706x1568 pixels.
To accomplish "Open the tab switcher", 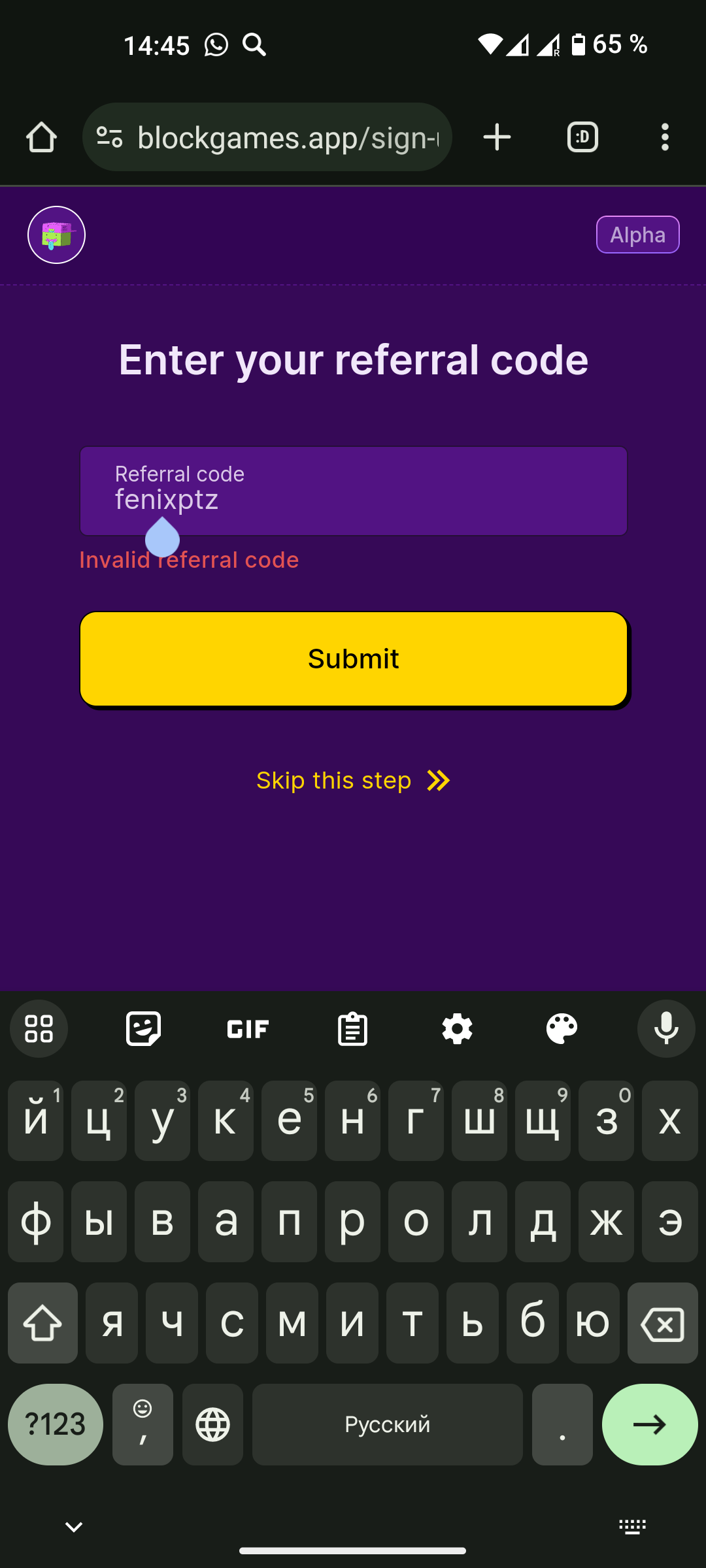I will coord(582,137).
